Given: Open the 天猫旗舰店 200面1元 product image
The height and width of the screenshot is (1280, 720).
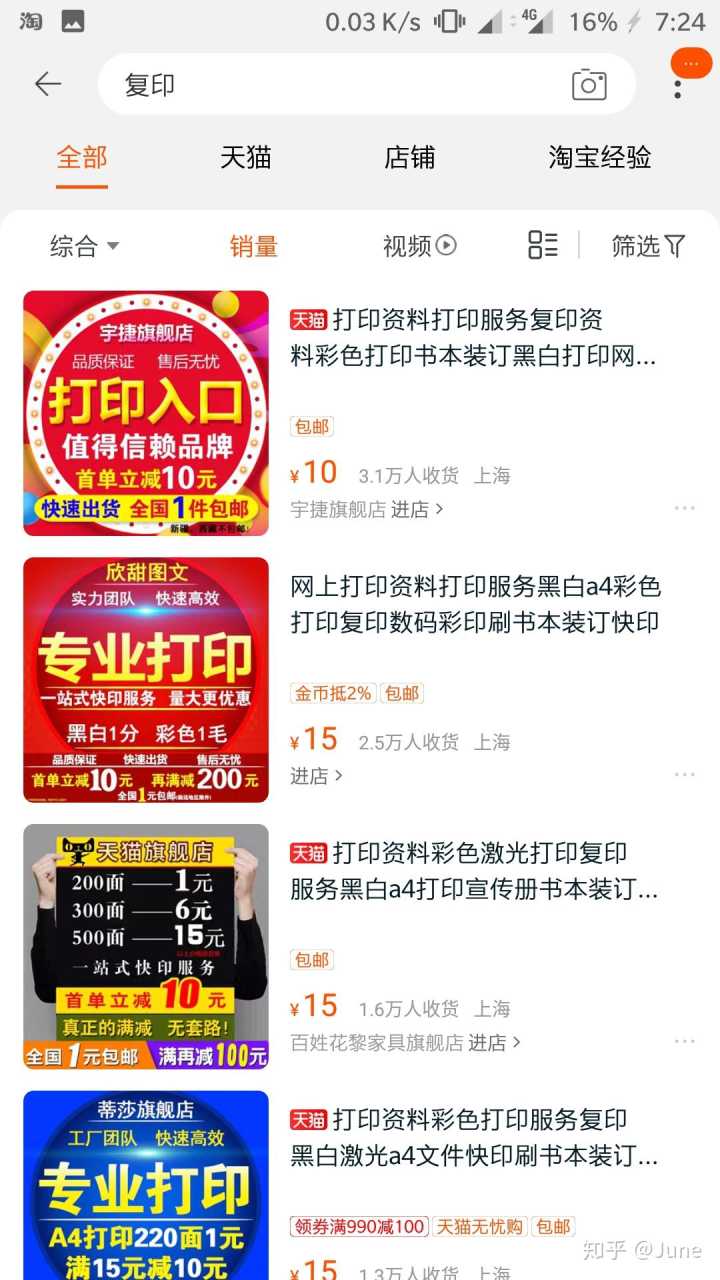Looking at the screenshot, I should click(146, 946).
